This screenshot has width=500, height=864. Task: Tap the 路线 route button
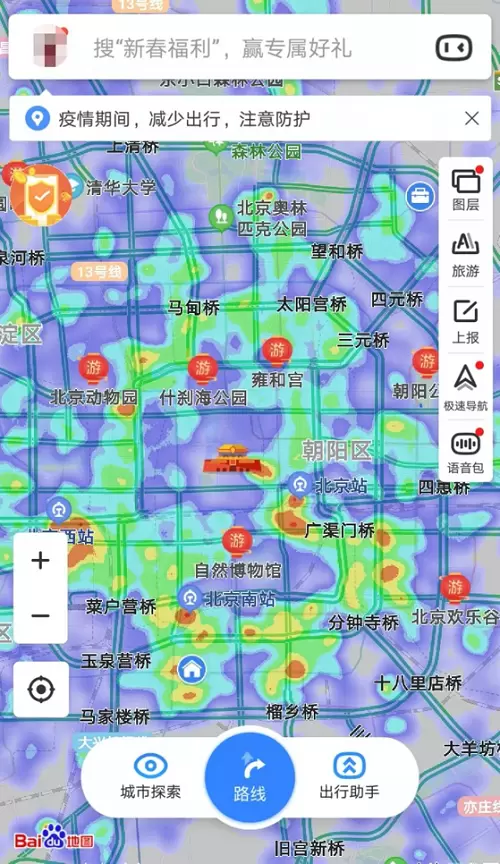point(250,778)
